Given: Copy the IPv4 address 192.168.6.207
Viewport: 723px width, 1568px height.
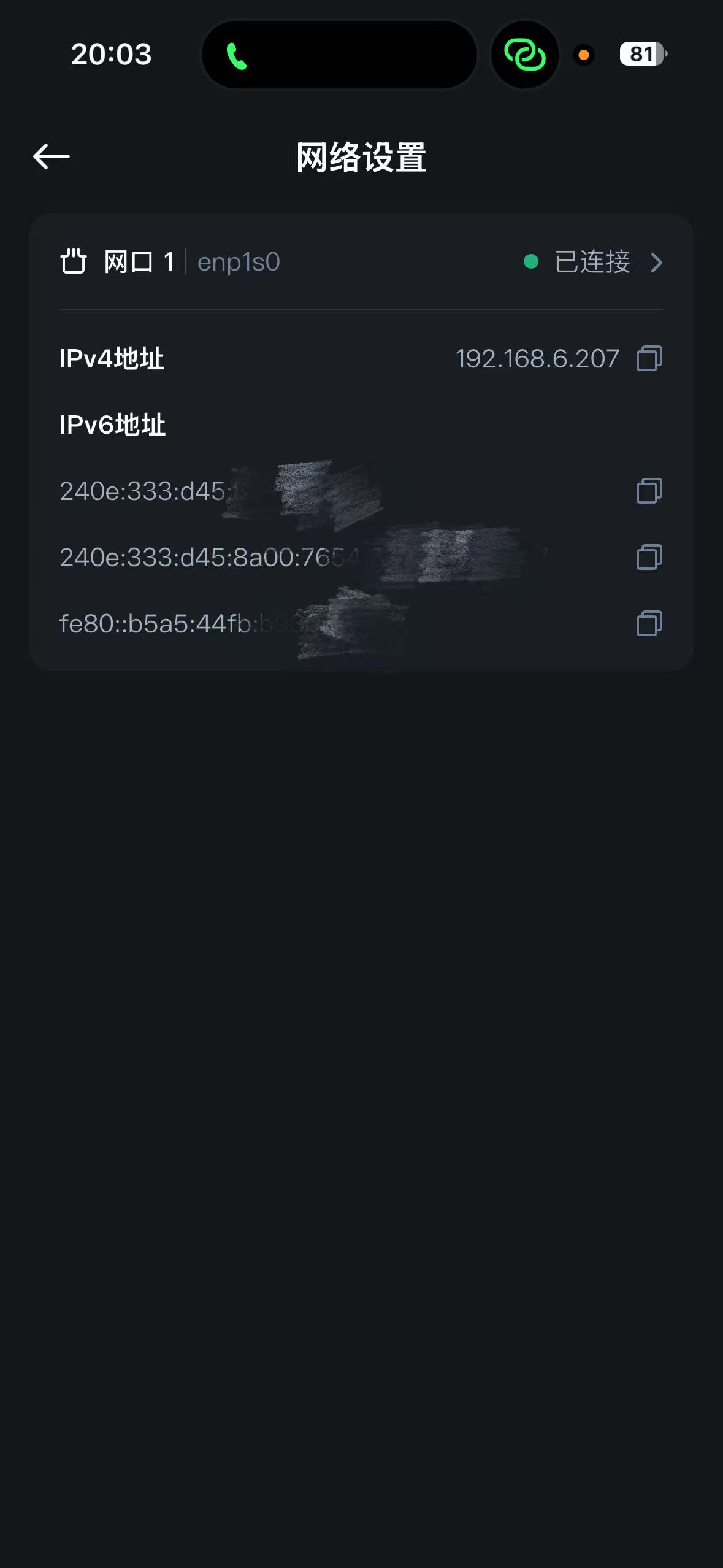Looking at the screenshot, I should (x=649, y=359).
